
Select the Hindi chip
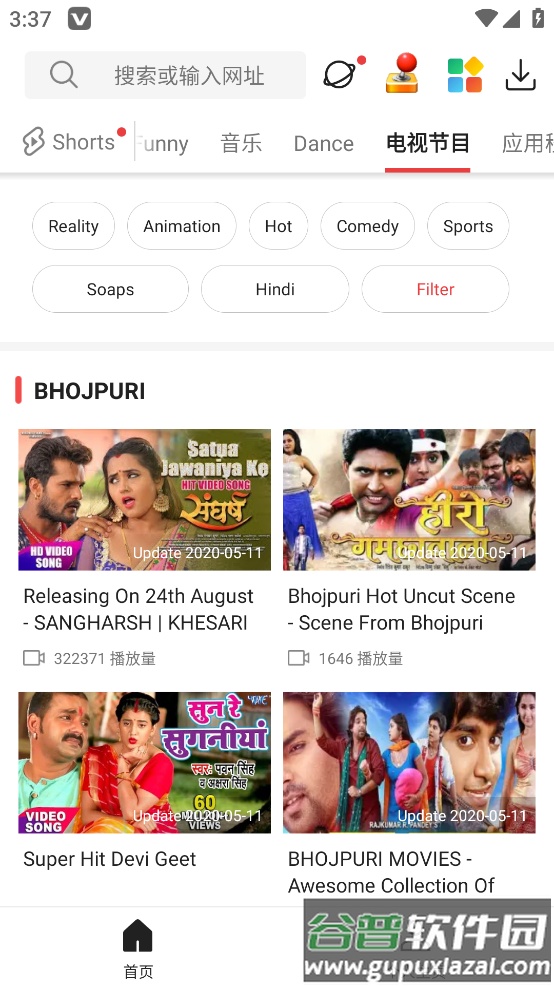(x=275, y=289)
